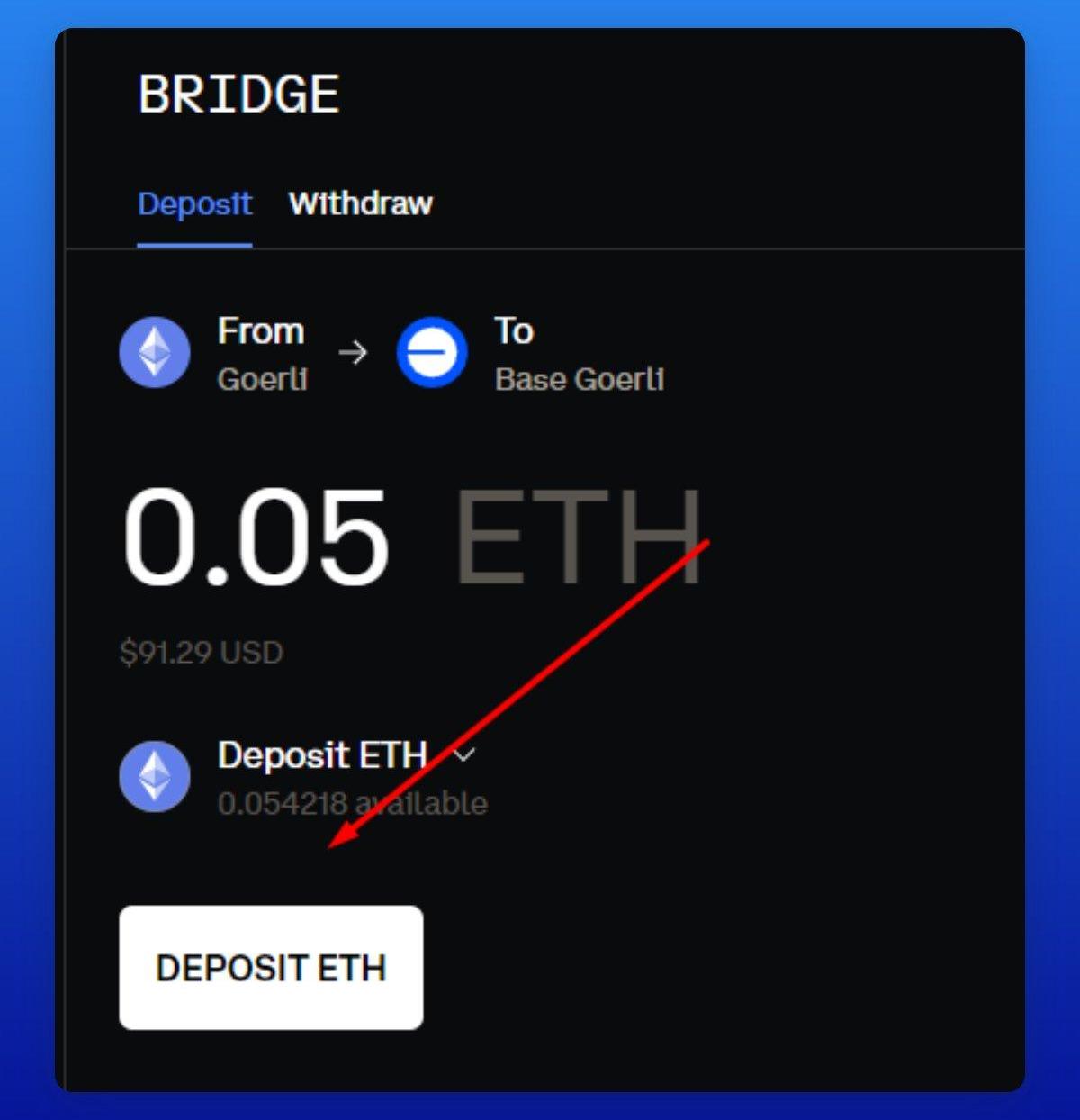The width and height of the screenshot is (1080, 1120).
Task: Select the Deposit tab
Action: (194, 204)
